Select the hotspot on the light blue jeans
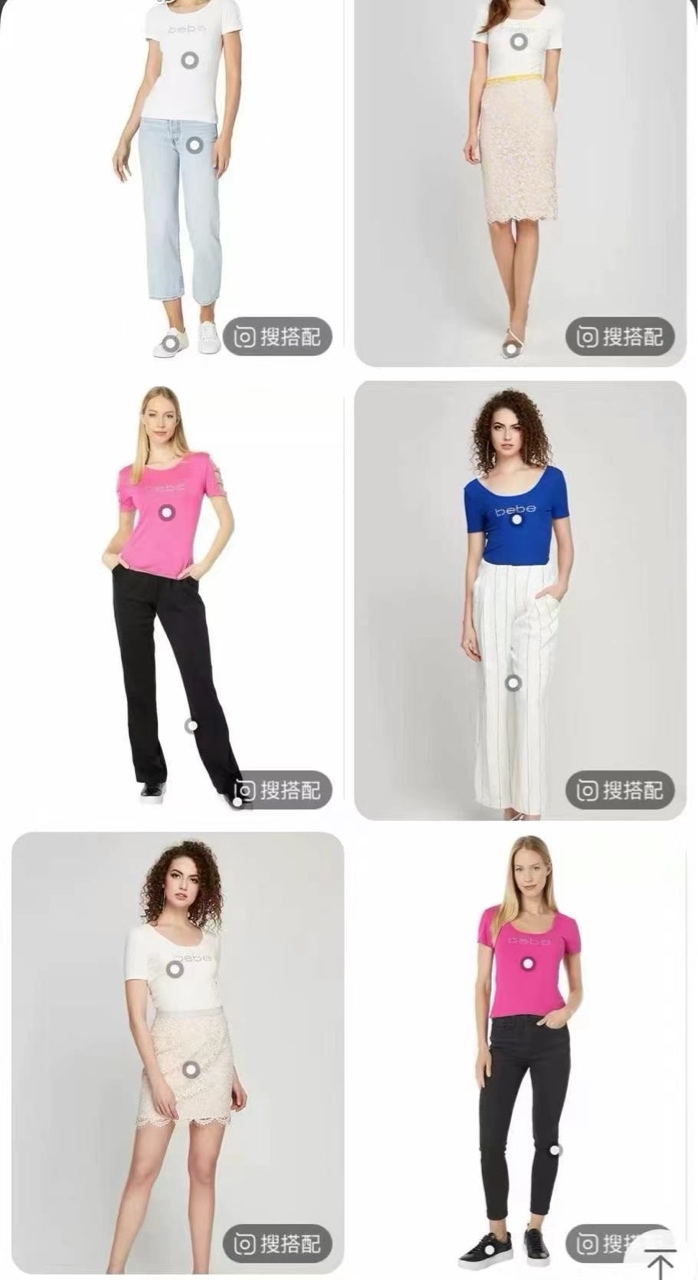The height and width of the screenshot is (1280, 698). pyautogui.click(x=194, y=145)
